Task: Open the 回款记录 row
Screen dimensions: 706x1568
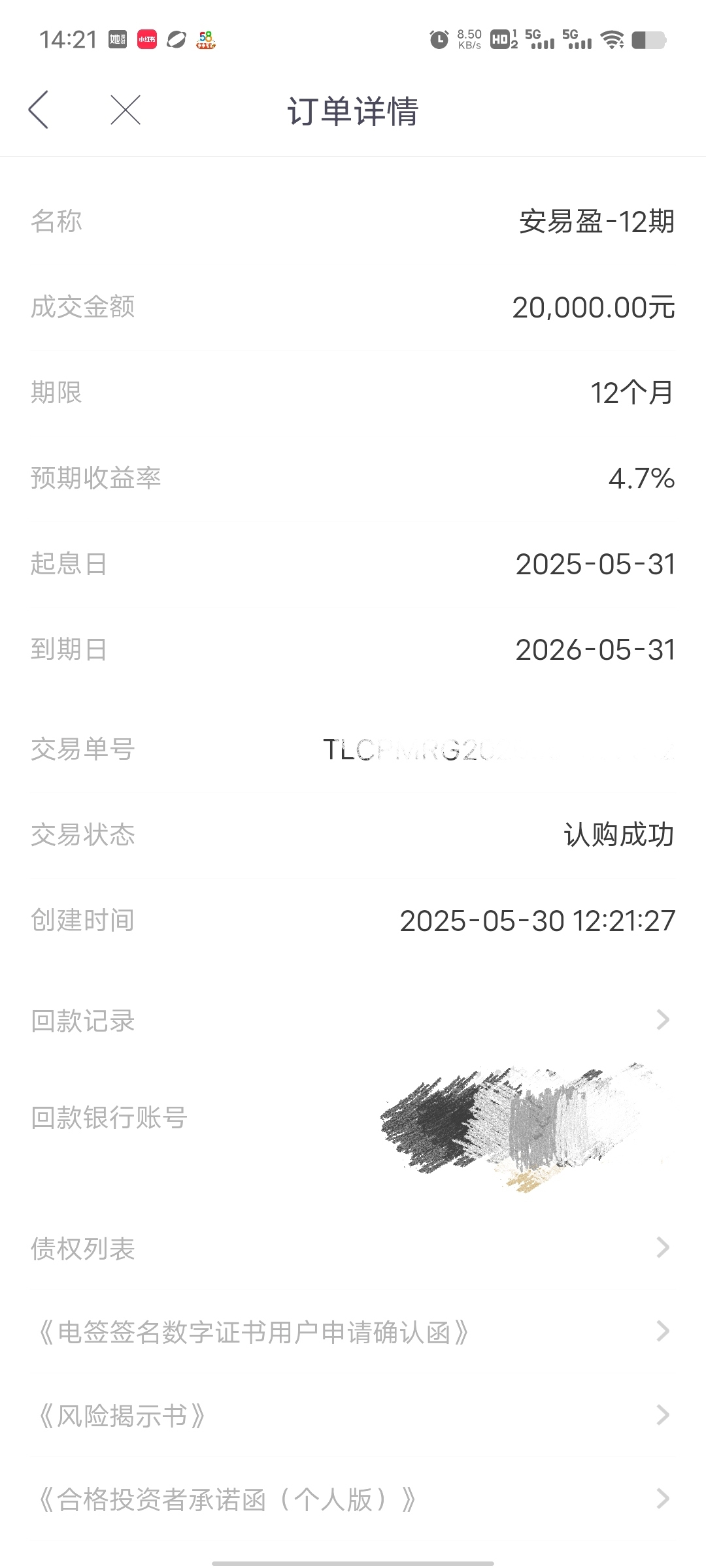Action: coord(353,1021)
